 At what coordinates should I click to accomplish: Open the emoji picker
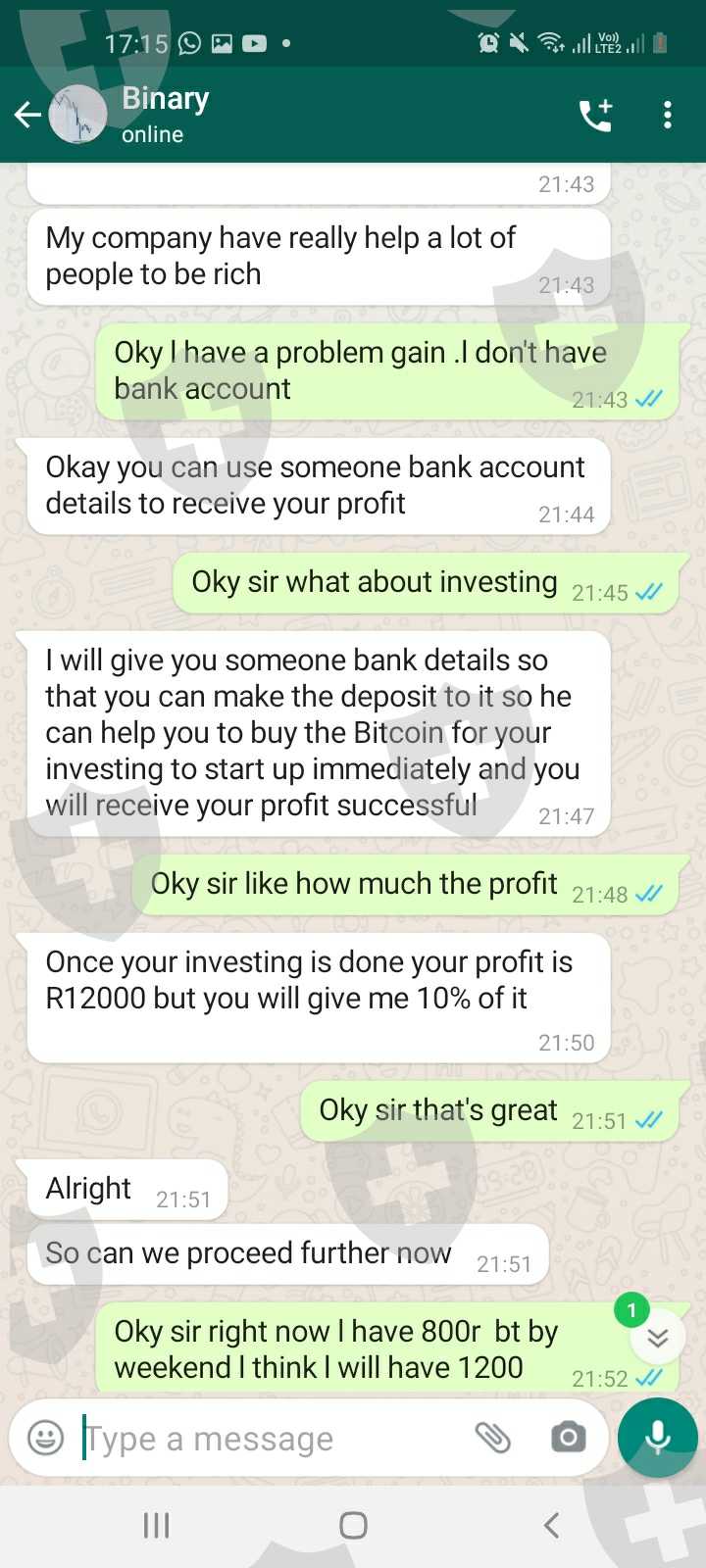pyautogui.click(x=45, y=1438)
